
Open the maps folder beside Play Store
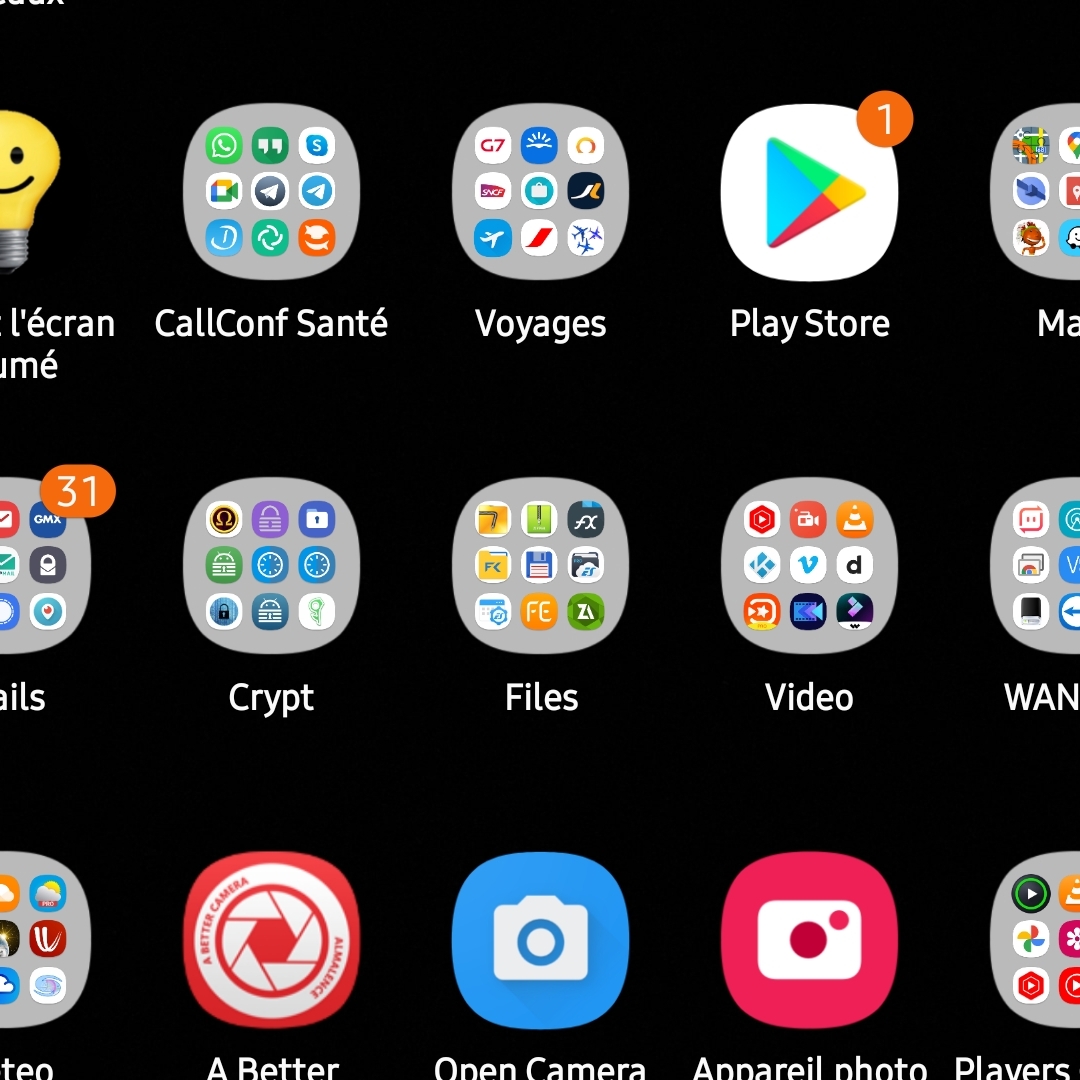pos(1040,192)
